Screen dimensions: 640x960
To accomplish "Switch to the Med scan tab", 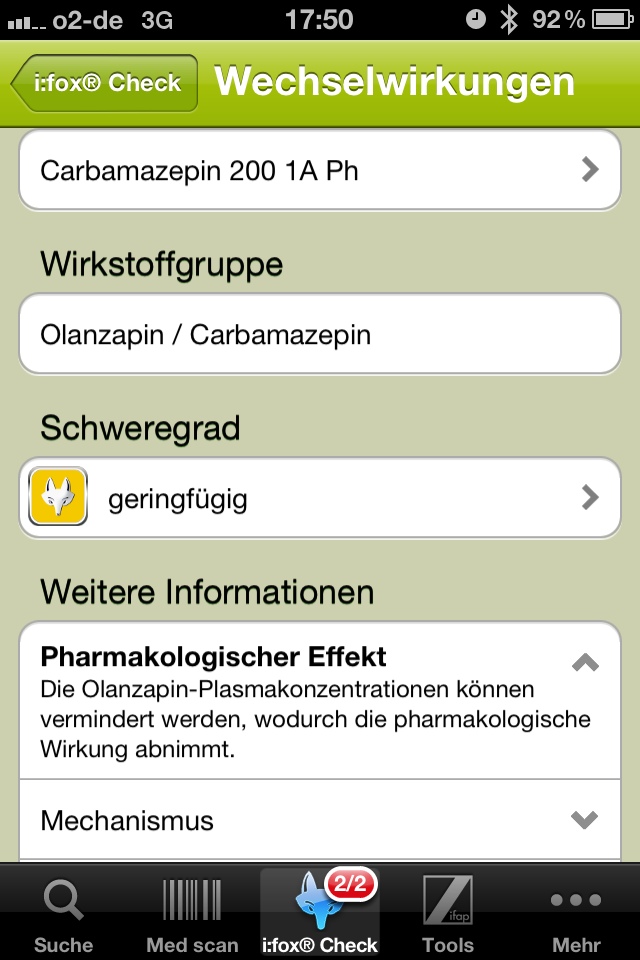I will 192,913.
